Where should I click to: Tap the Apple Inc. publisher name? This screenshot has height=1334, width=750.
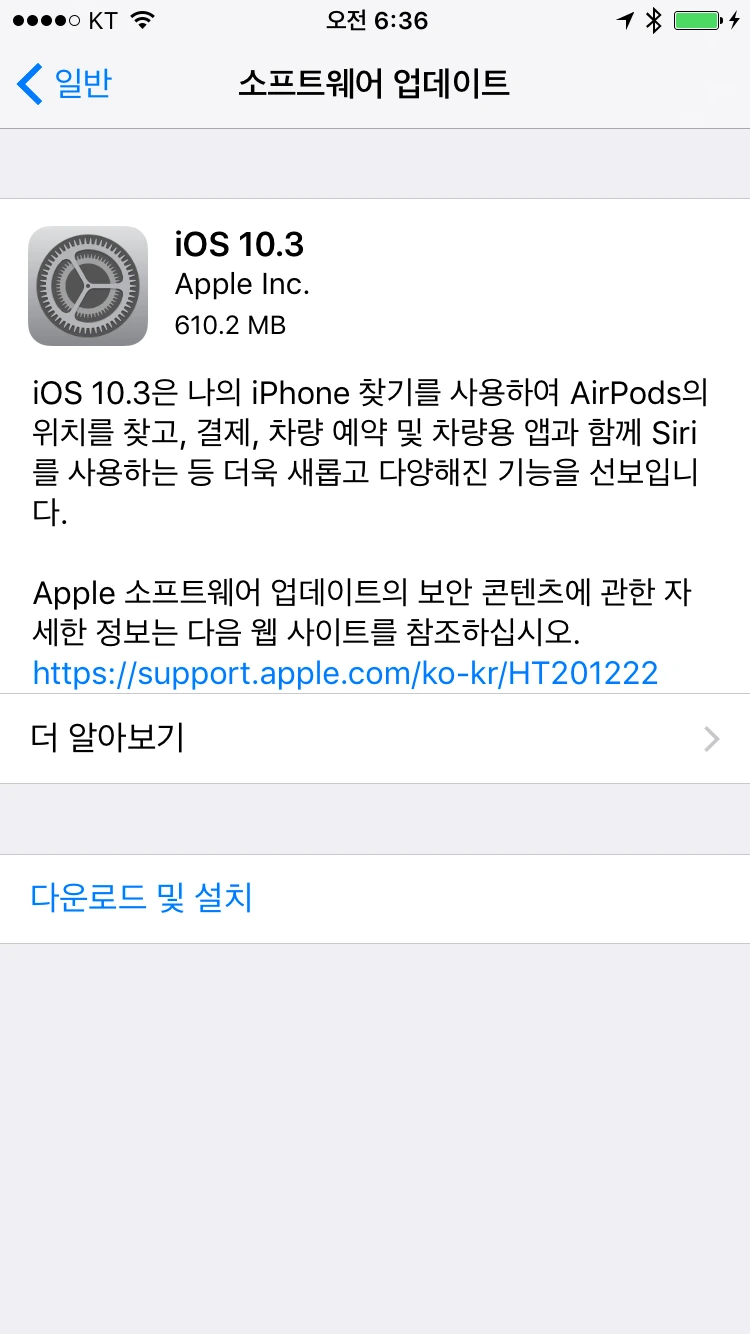pyautogui.click(x=241, y=284)
